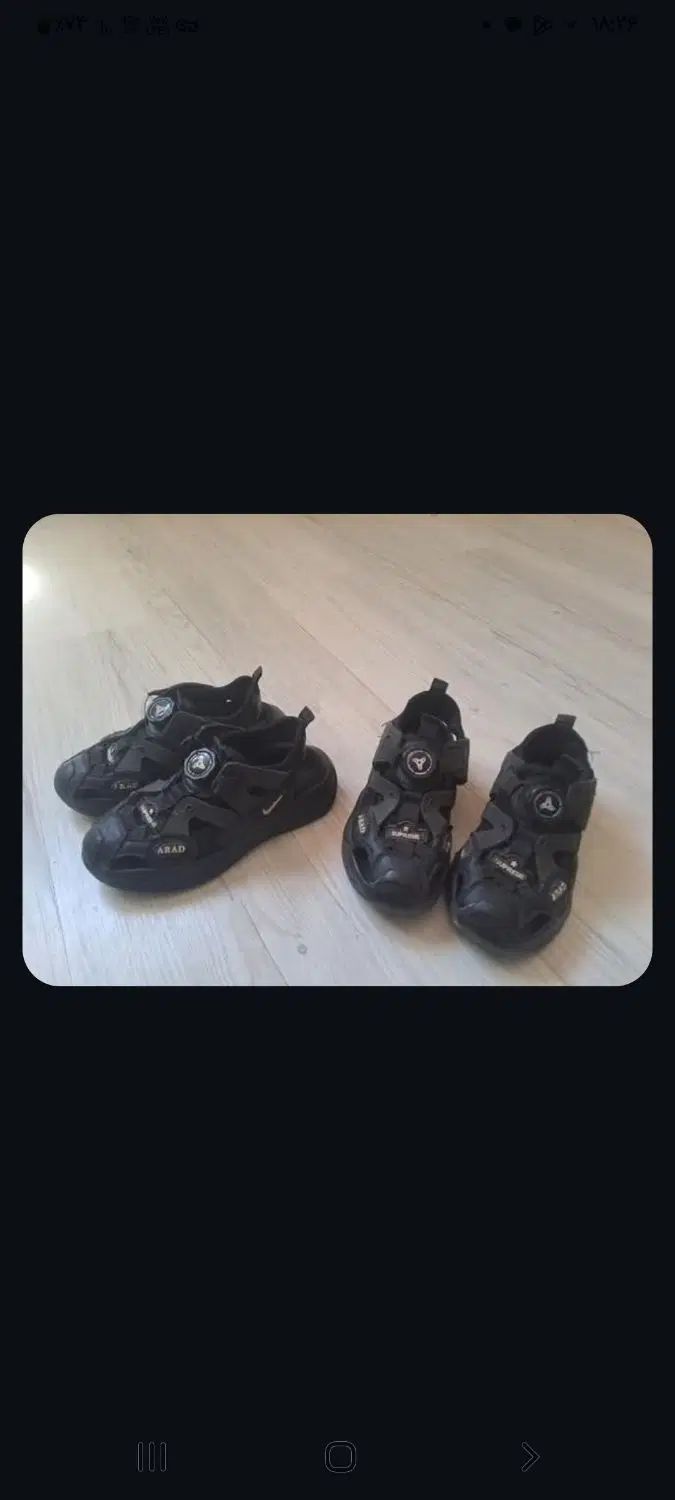Image resolution: width=675 pixels, height=1500 pixels.
Task: Tap the shoes photo in the viewer
Action: click(x=337, y=750)
